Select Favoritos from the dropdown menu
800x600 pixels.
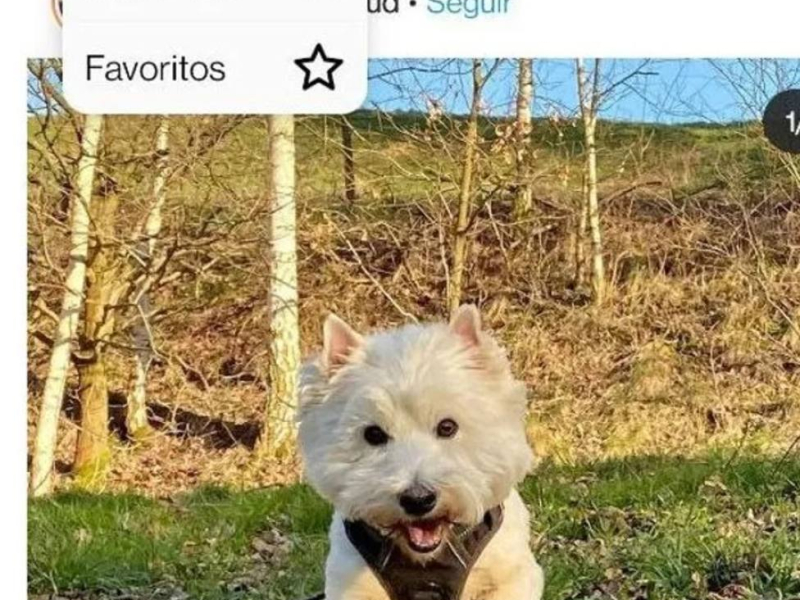point(156,68)
